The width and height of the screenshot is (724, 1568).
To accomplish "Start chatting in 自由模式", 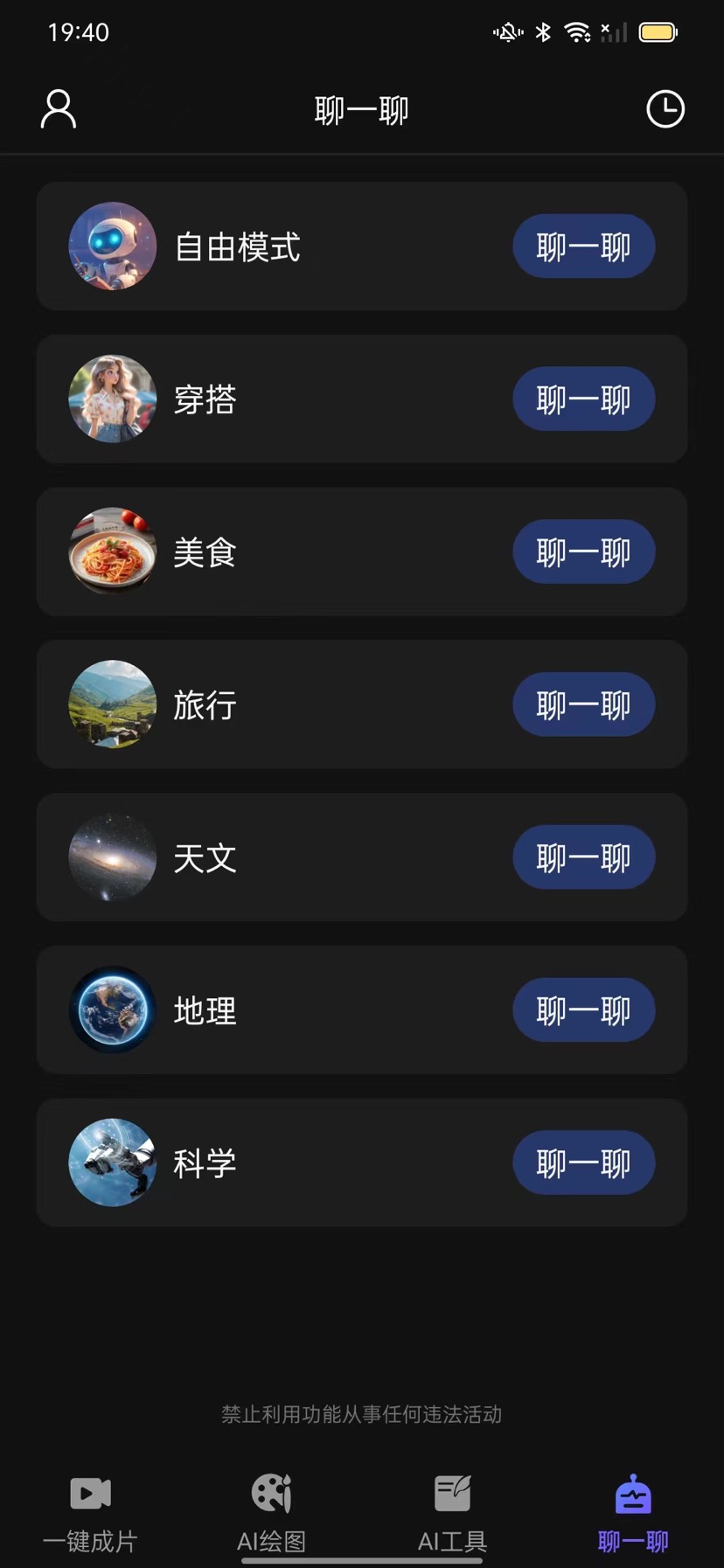I will click(583, 246).
